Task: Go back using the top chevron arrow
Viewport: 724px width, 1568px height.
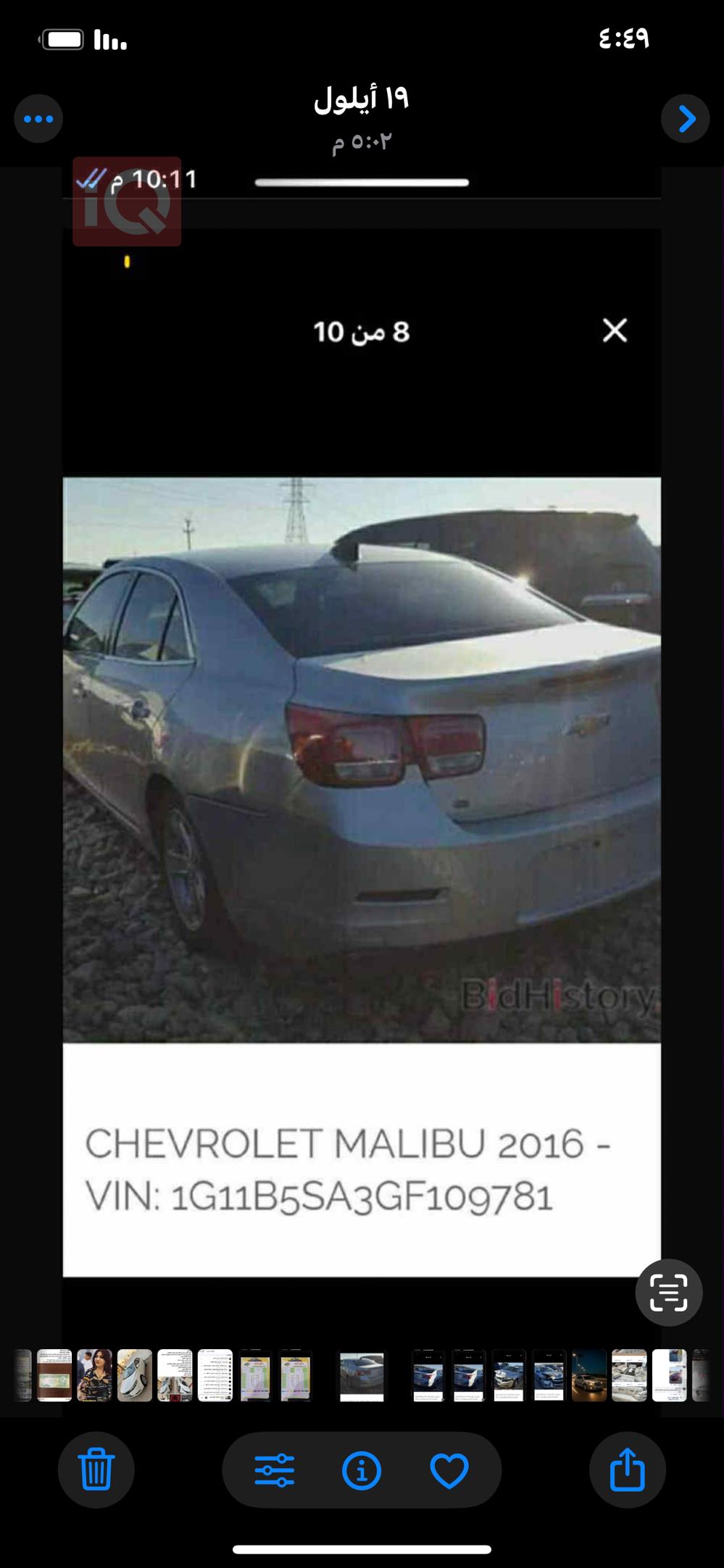Action: 685,119
